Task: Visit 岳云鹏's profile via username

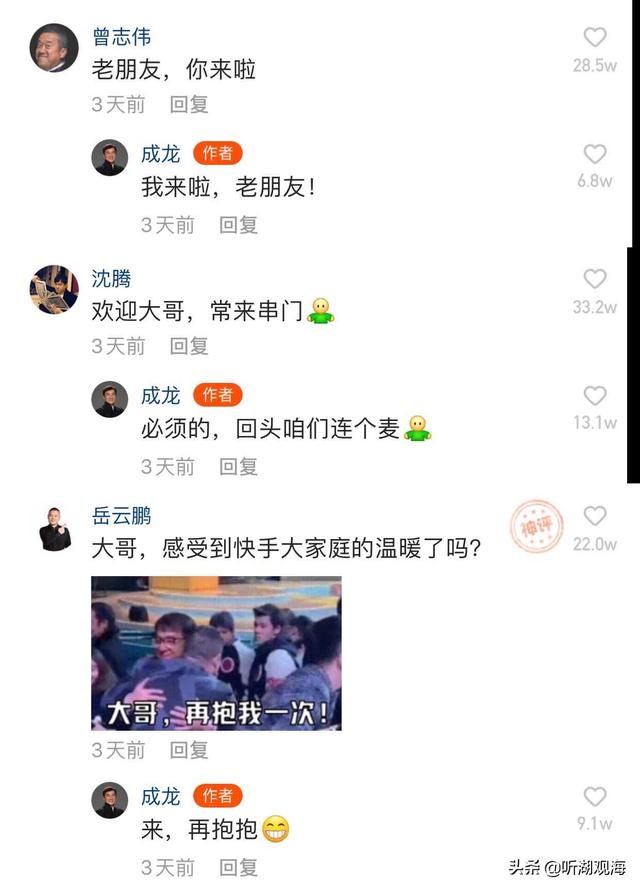Action: coord(121,516)
